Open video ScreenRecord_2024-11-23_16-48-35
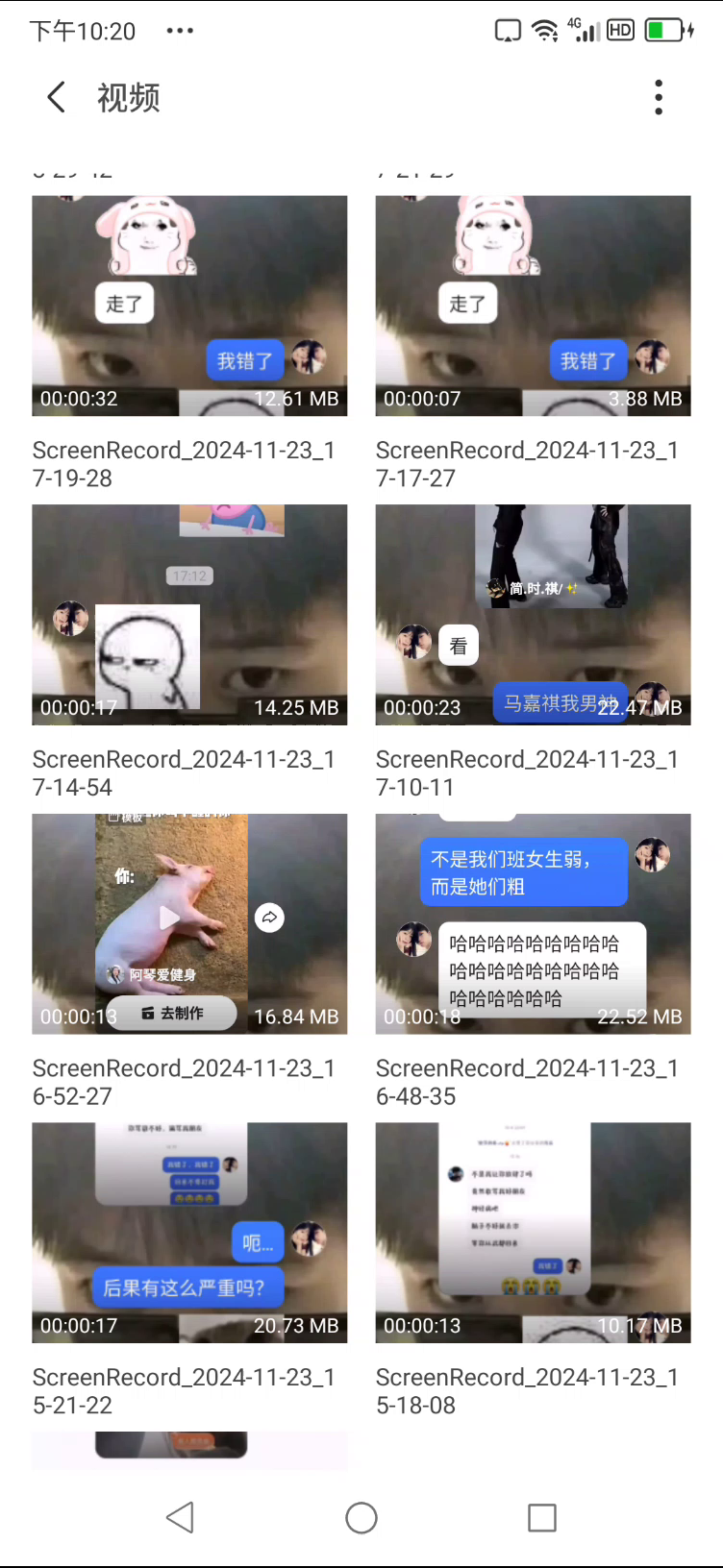The width and height of the screenshot is (723, 1568). pos(533,923)
